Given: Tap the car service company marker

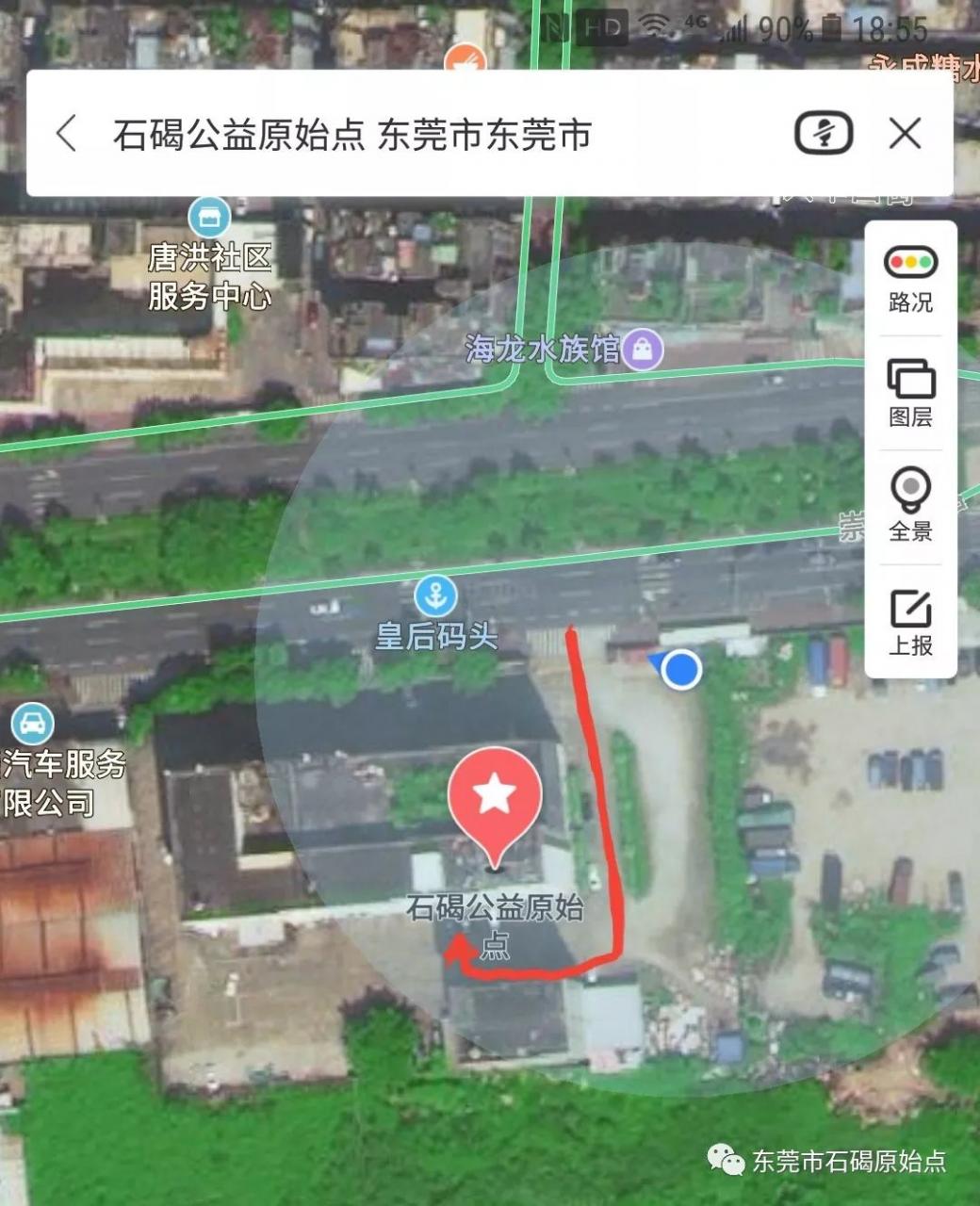Looking at the screenshot, I should 33,724.
